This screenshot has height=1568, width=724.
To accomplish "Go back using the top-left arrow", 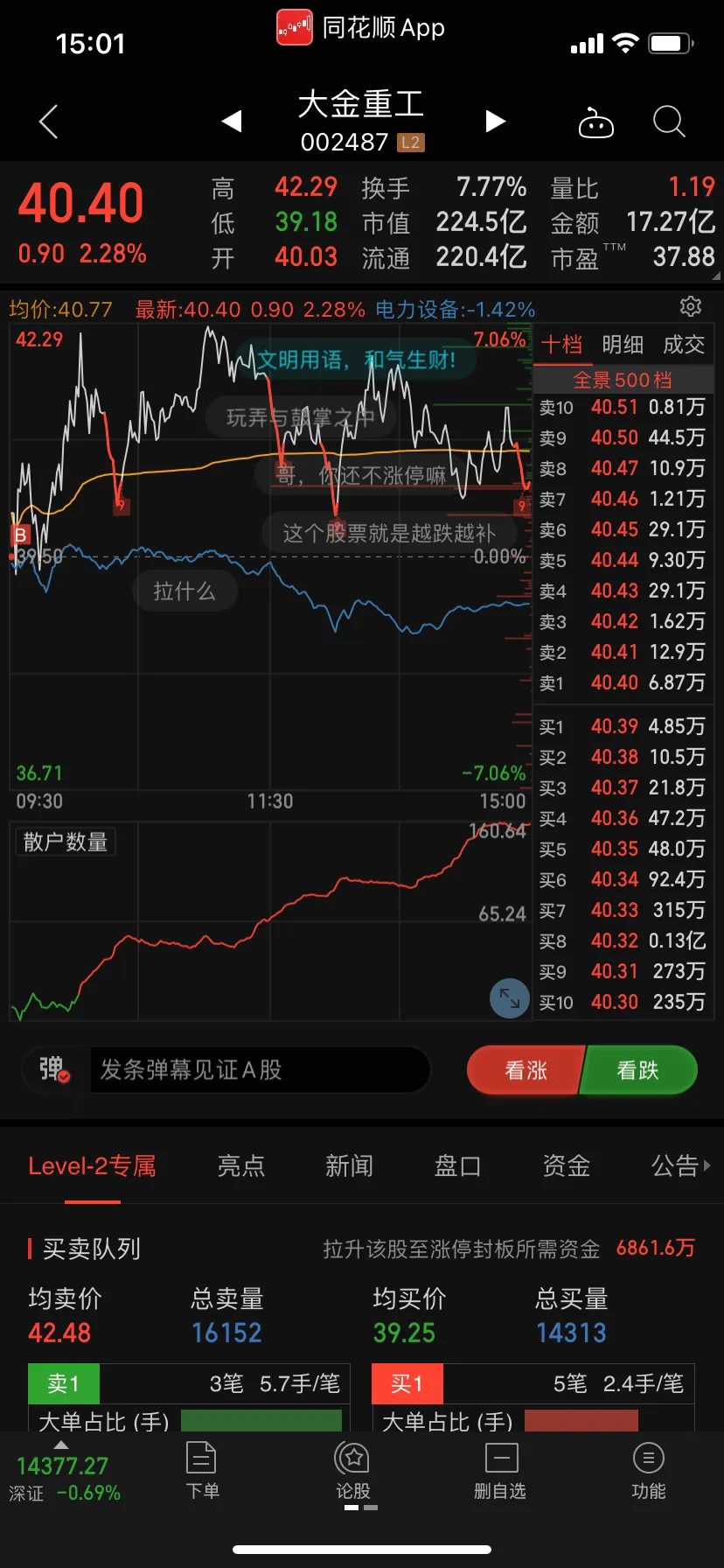I will (x=49, y=122).
